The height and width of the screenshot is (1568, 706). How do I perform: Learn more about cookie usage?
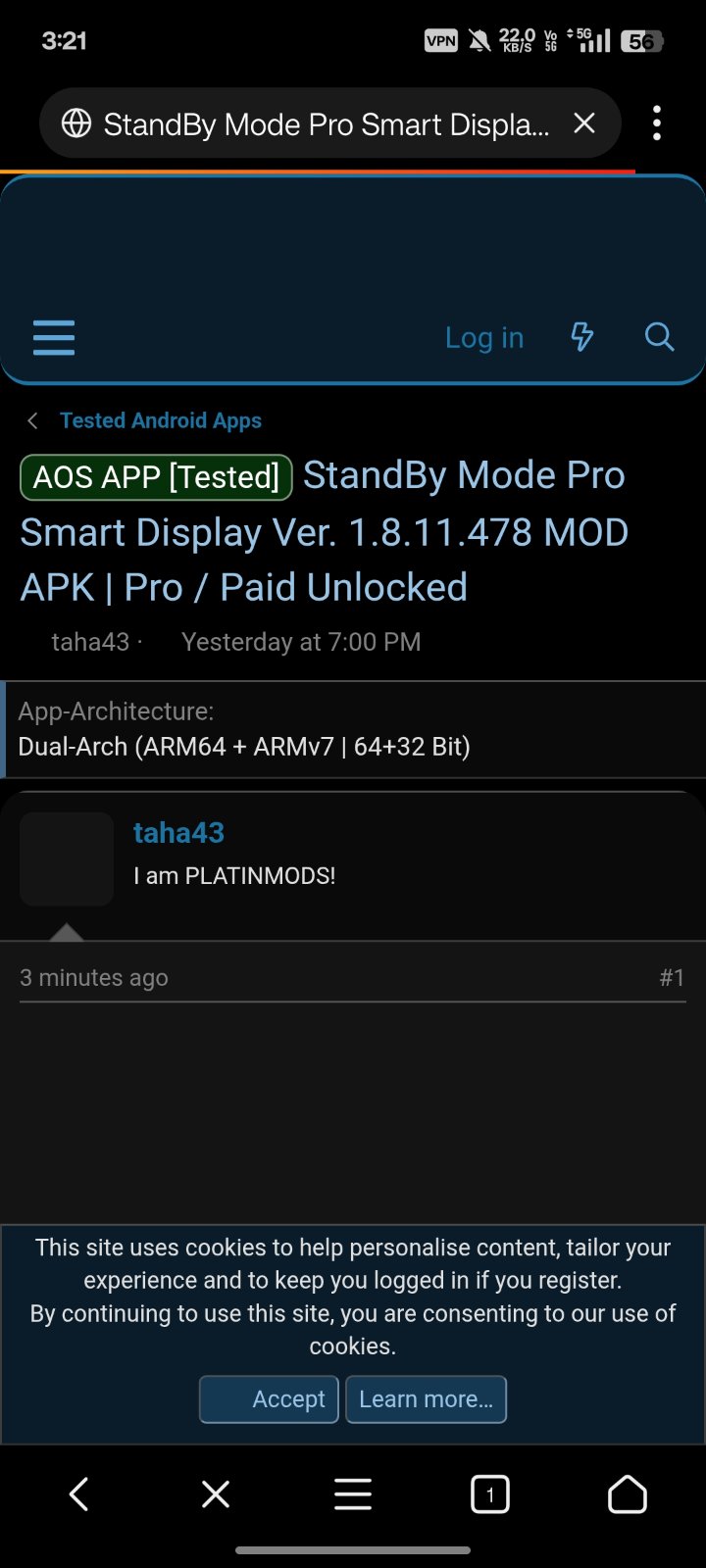(x=426, y=1399)
